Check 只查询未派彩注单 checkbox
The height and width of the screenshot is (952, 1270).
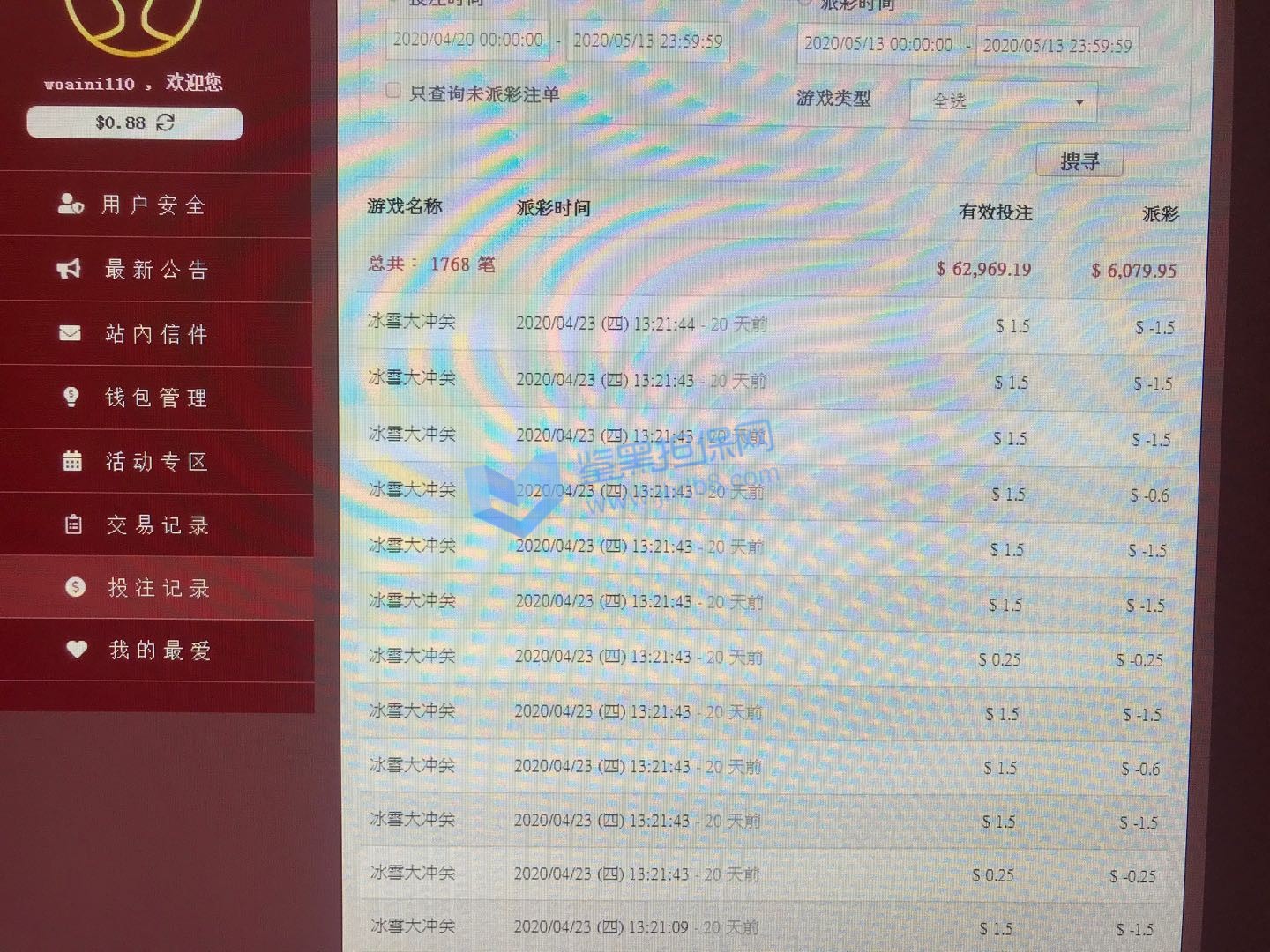[x=393, y=90]
